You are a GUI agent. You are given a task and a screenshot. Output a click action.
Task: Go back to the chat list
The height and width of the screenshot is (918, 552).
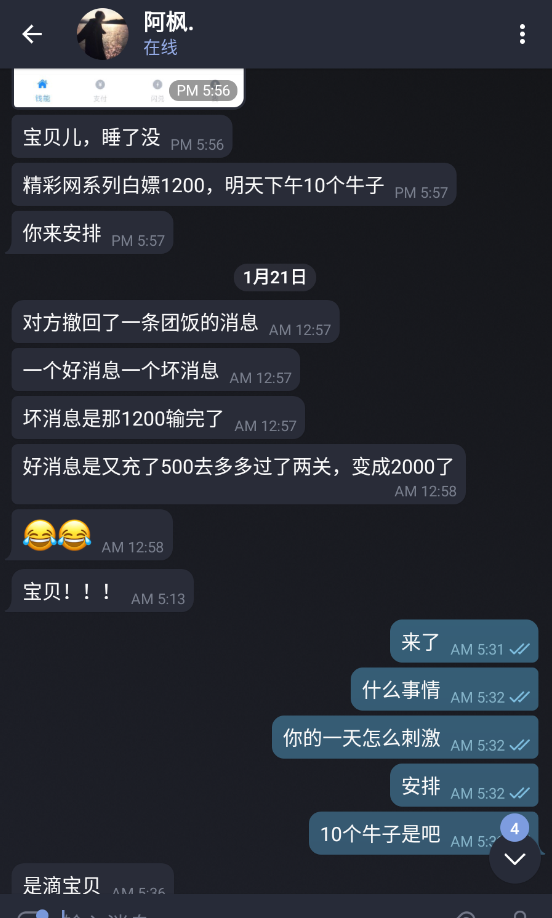pyautogui.click(x=32, y=35)
